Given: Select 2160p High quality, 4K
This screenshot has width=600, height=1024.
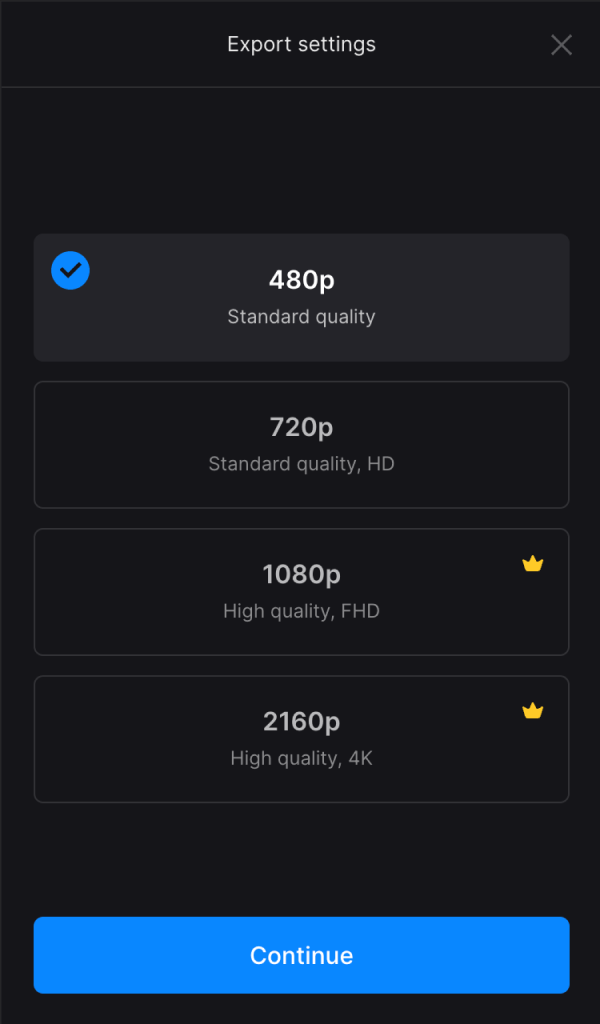Looking at the screenshot, I should [301, 739].
